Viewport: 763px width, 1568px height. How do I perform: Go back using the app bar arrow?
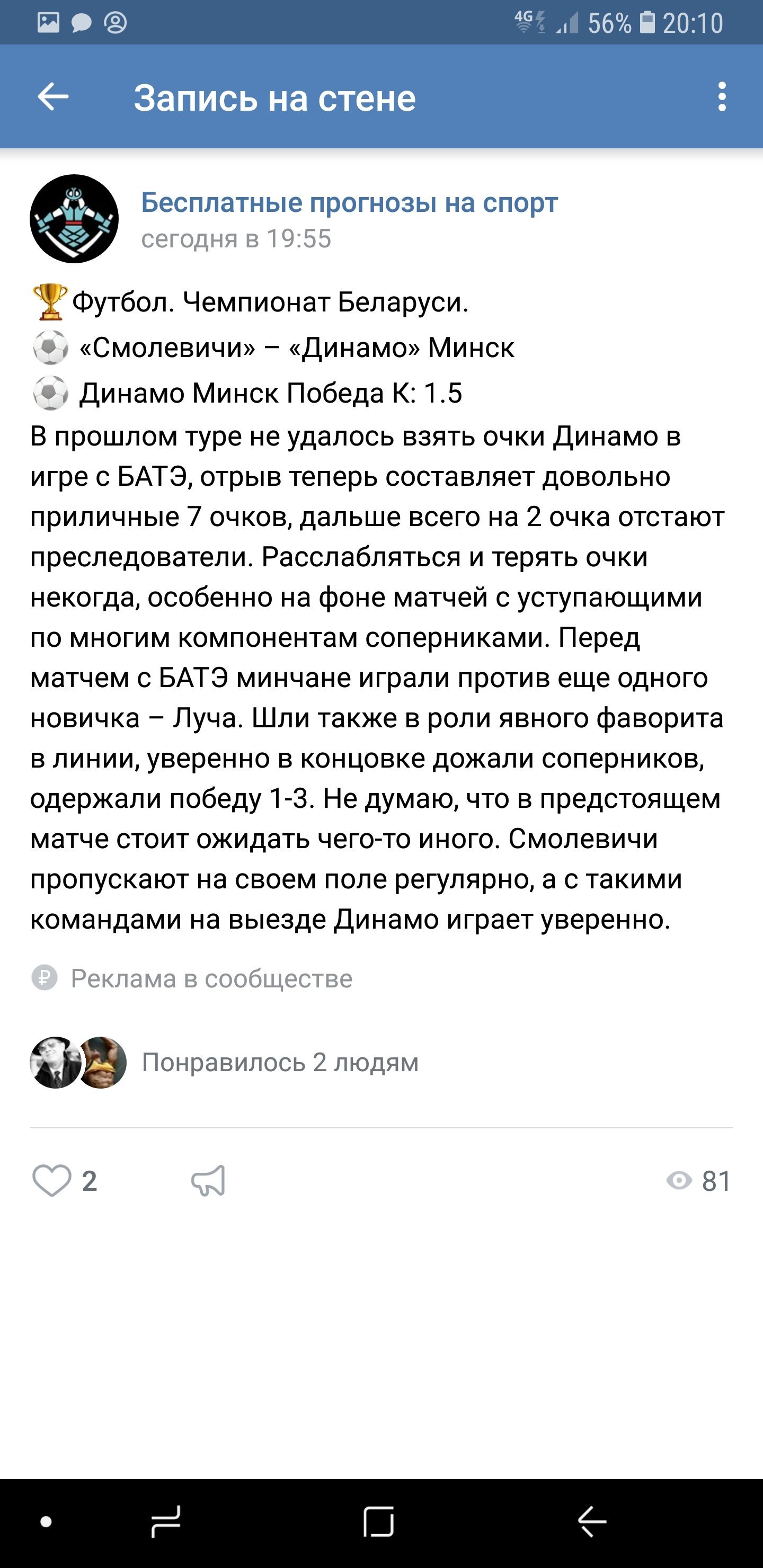pos(53,97)
